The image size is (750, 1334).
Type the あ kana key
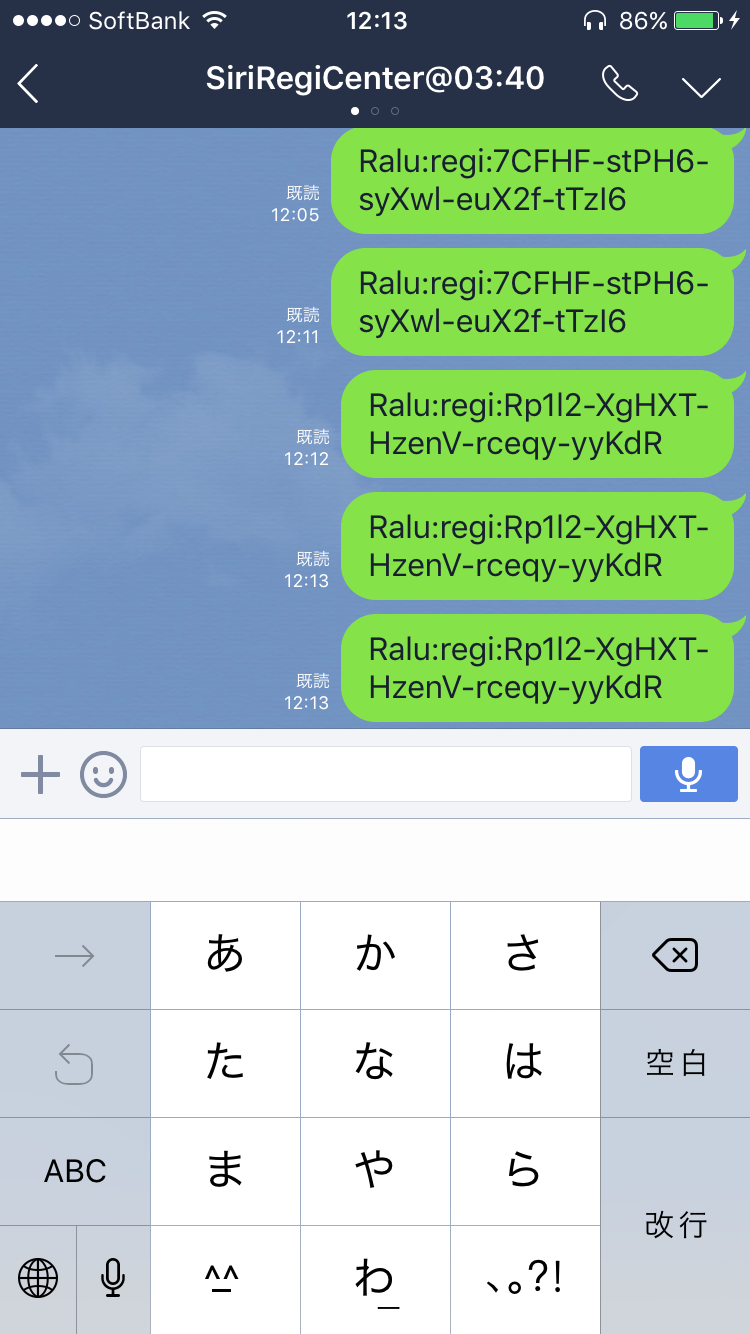point(225,956)
